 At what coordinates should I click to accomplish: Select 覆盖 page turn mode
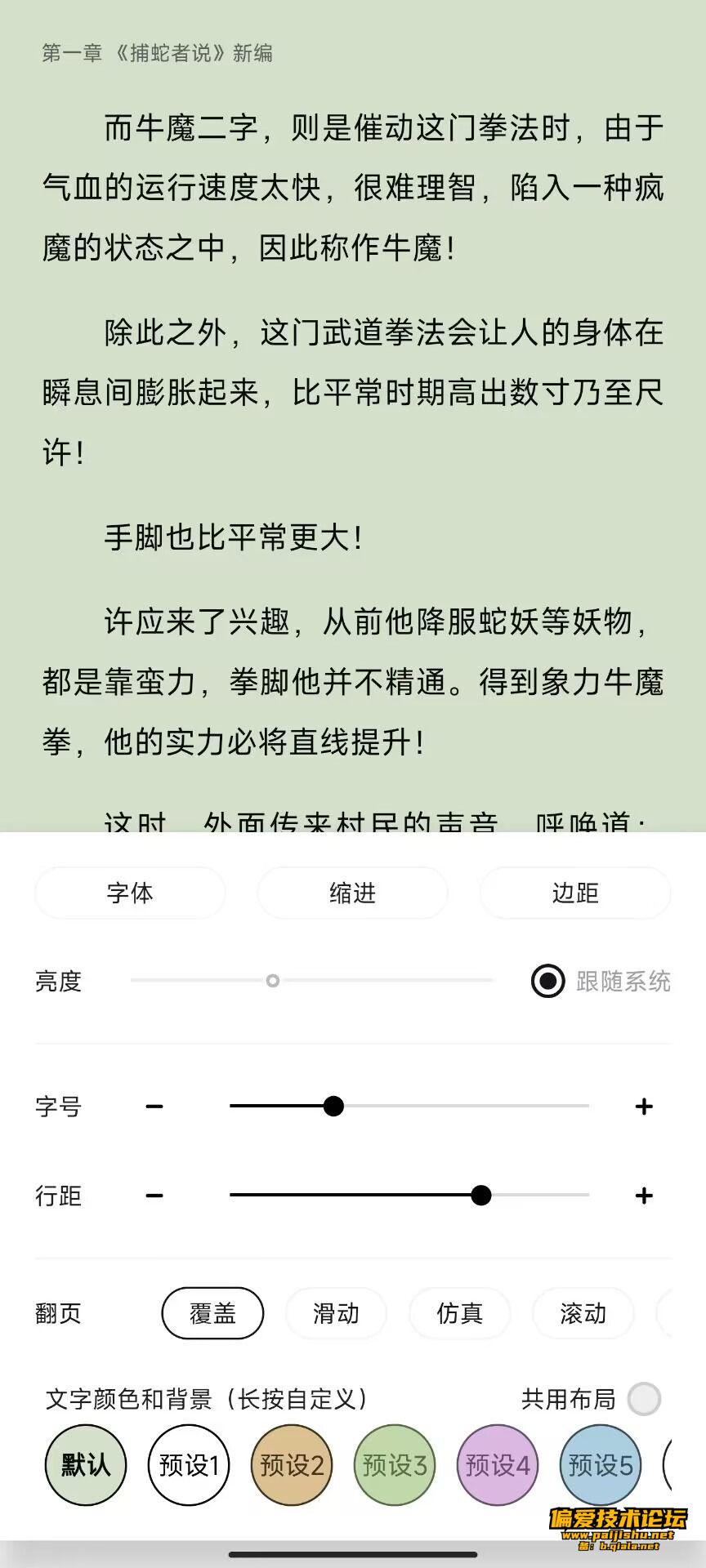tap(212, 1313)
